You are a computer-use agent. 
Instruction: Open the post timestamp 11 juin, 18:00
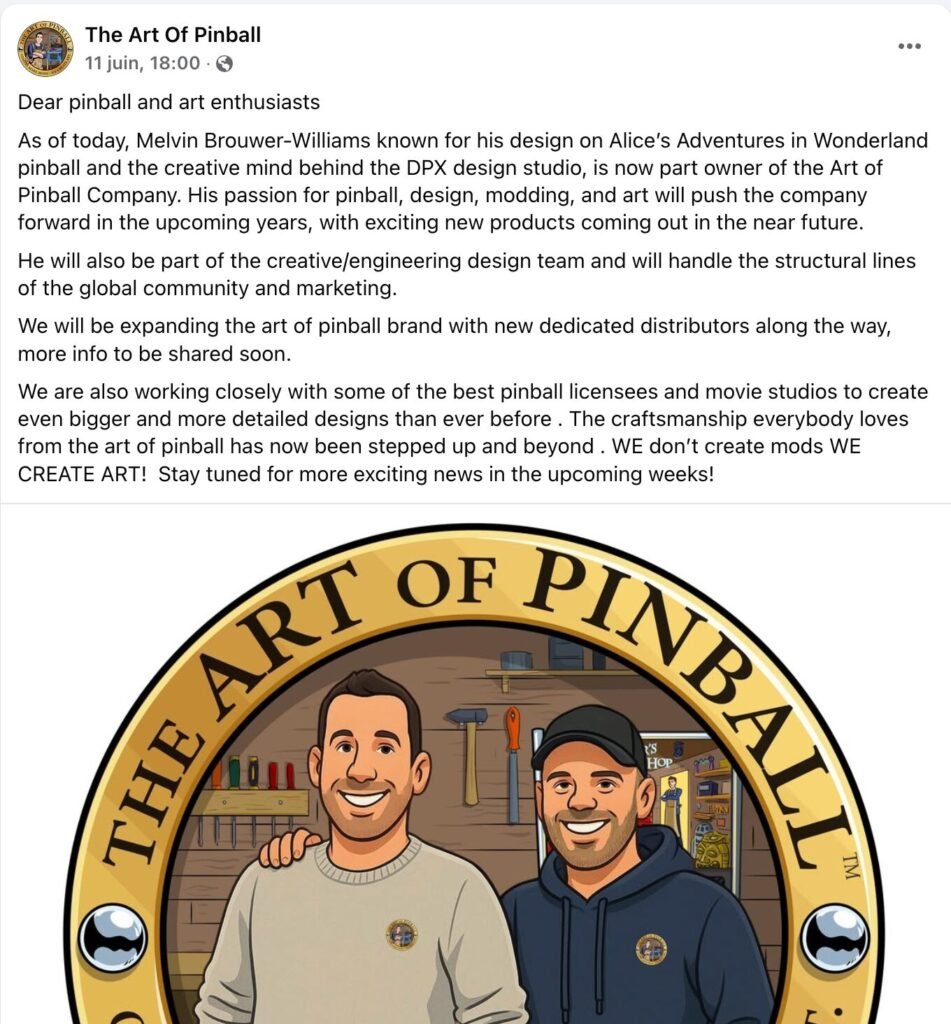click(x=142, y=63)
